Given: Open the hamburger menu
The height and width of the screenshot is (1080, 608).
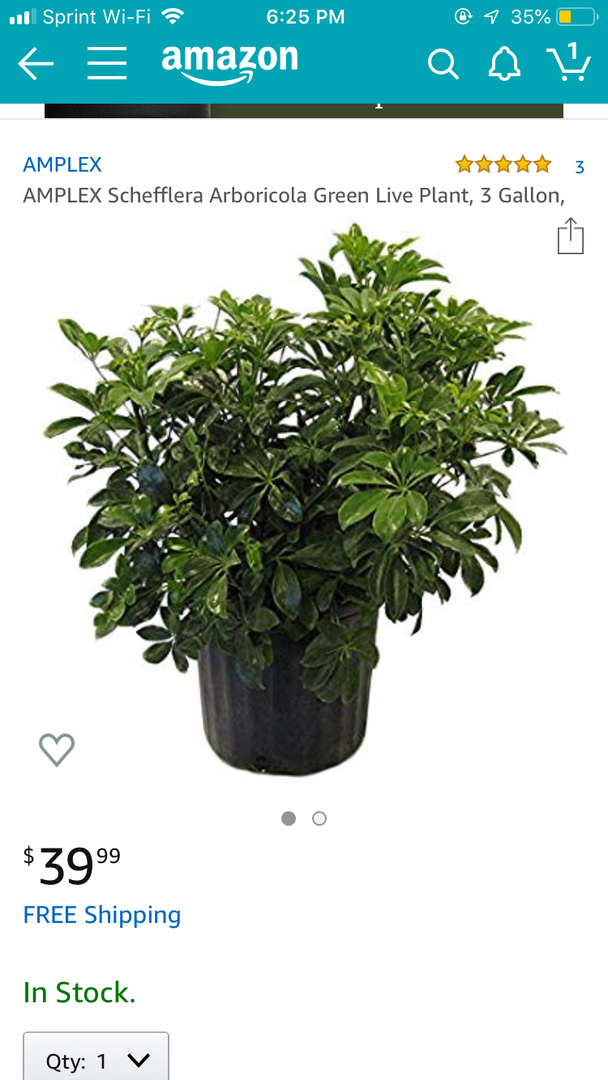Looking at the screenshot, I should click(107, 64).
